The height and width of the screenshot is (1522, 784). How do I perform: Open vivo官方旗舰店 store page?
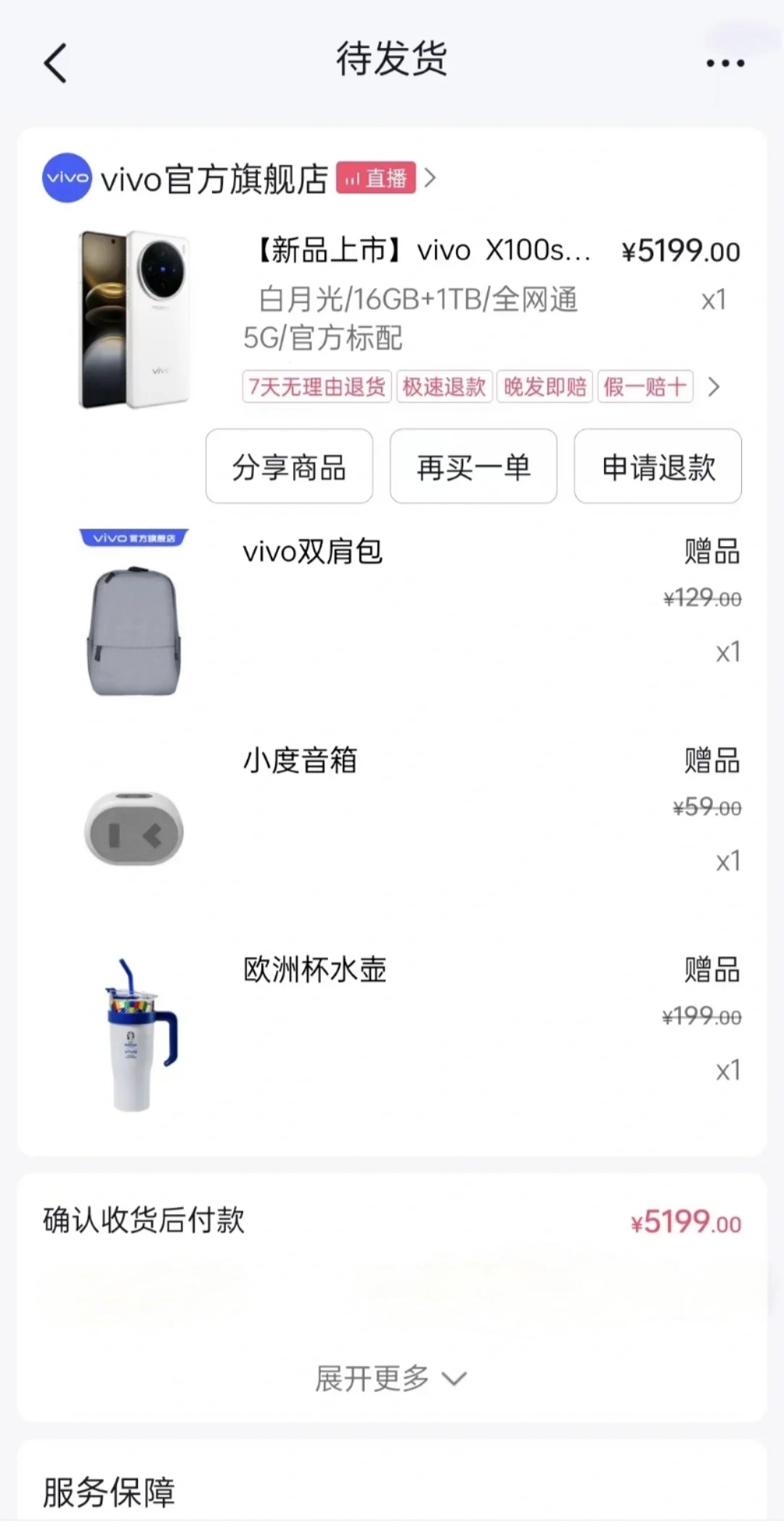[213, 179]
